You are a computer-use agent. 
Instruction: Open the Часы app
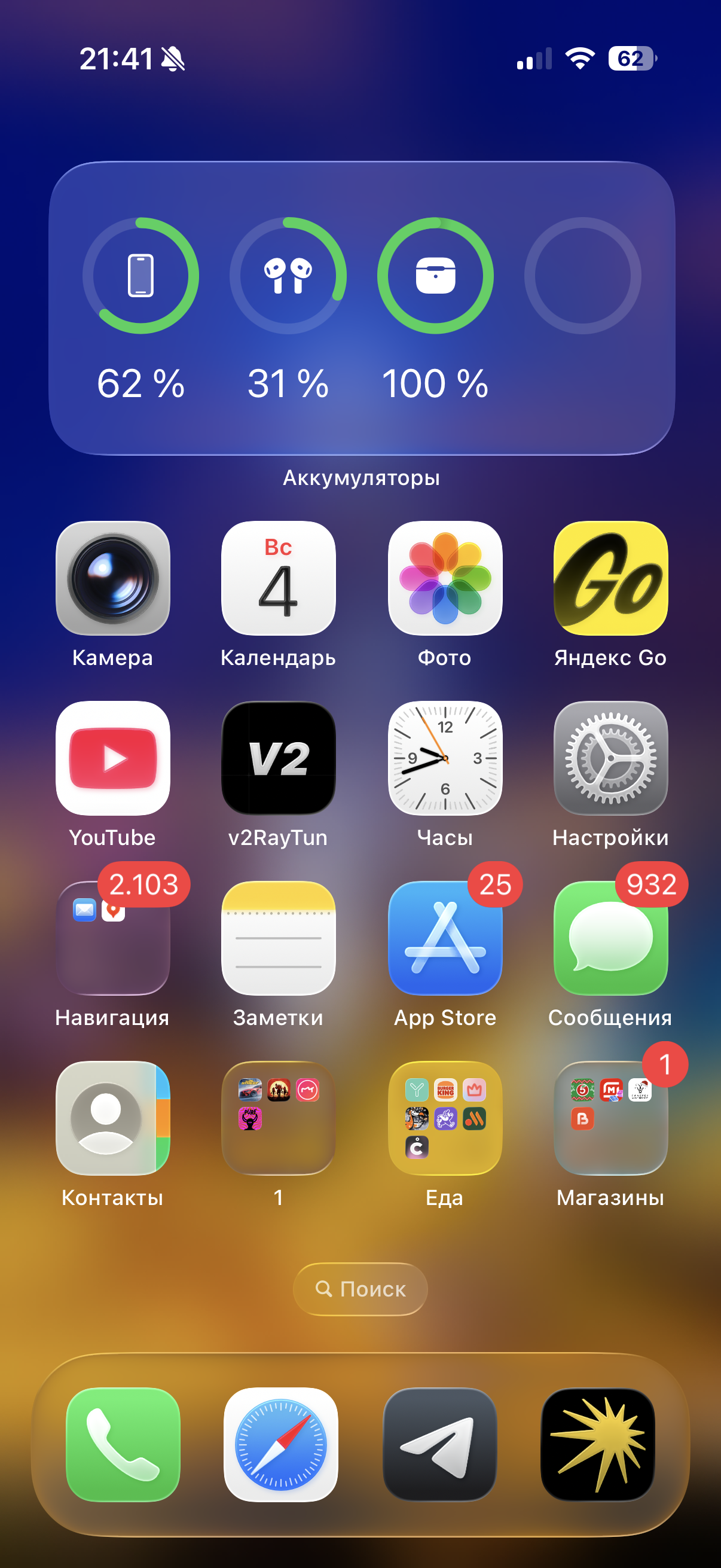click(x=445, y=758)
